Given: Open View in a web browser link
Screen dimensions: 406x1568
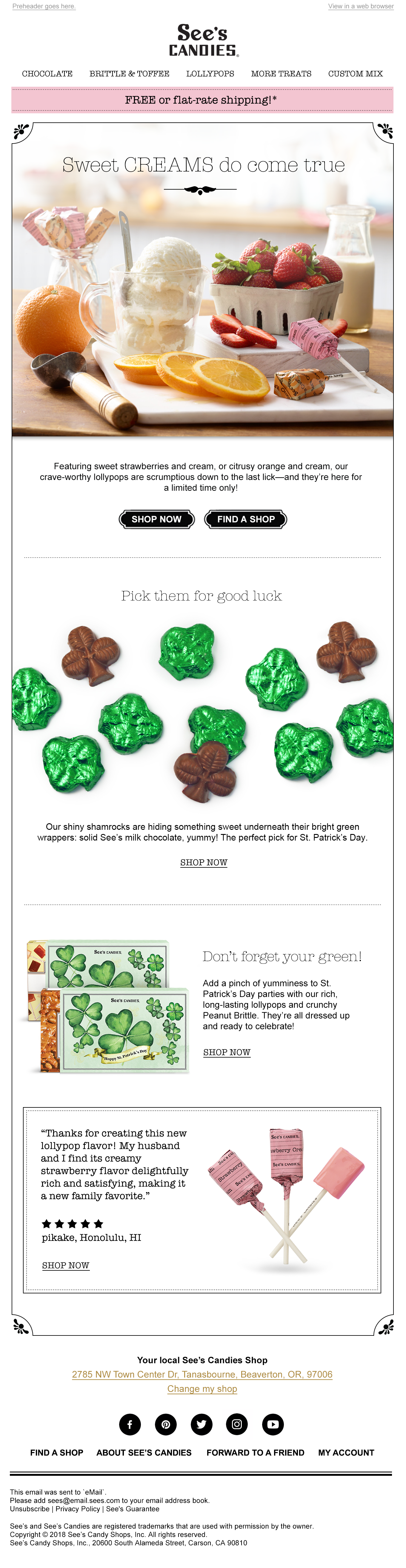Looking at the screenshot, I should point(360,6).
